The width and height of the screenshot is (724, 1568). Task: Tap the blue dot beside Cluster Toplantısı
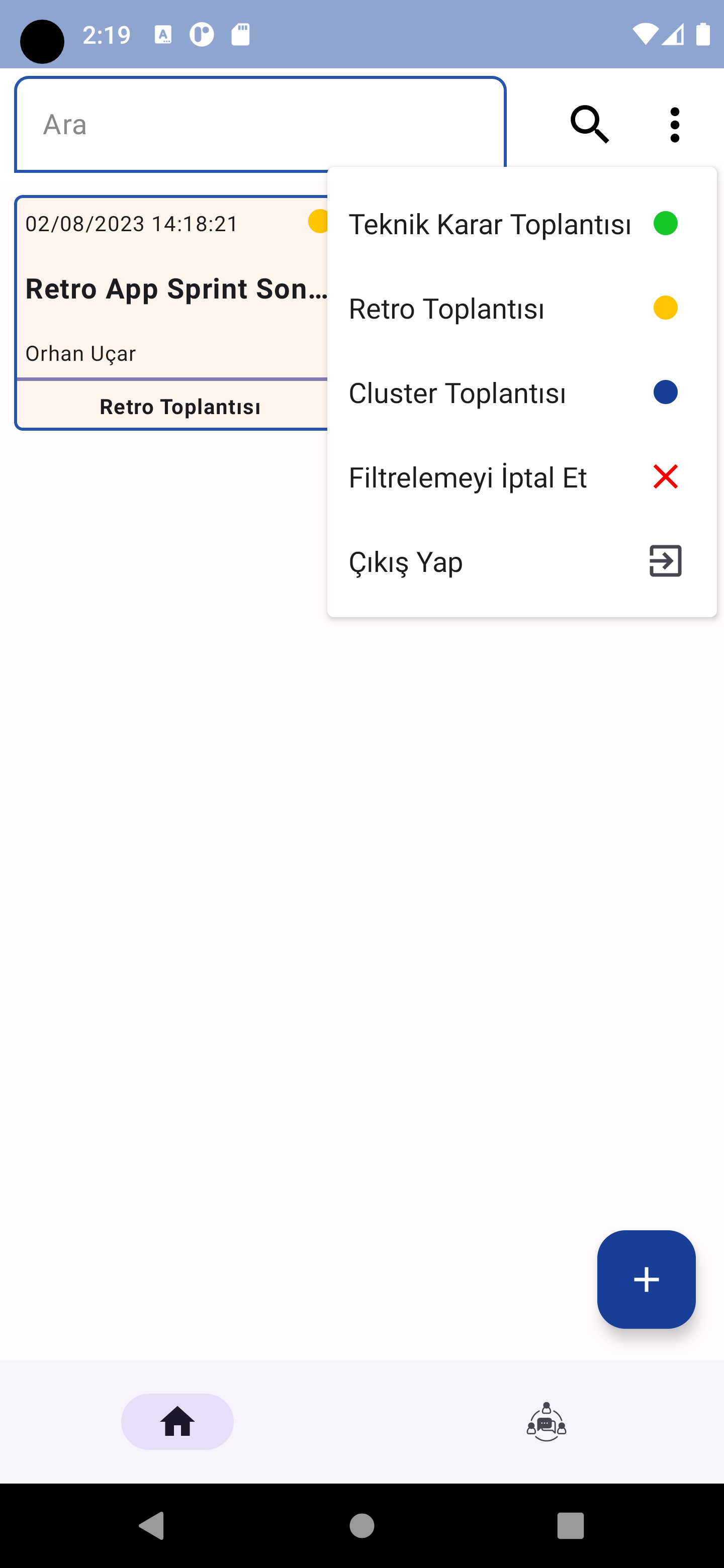click(x=666, y=392)
